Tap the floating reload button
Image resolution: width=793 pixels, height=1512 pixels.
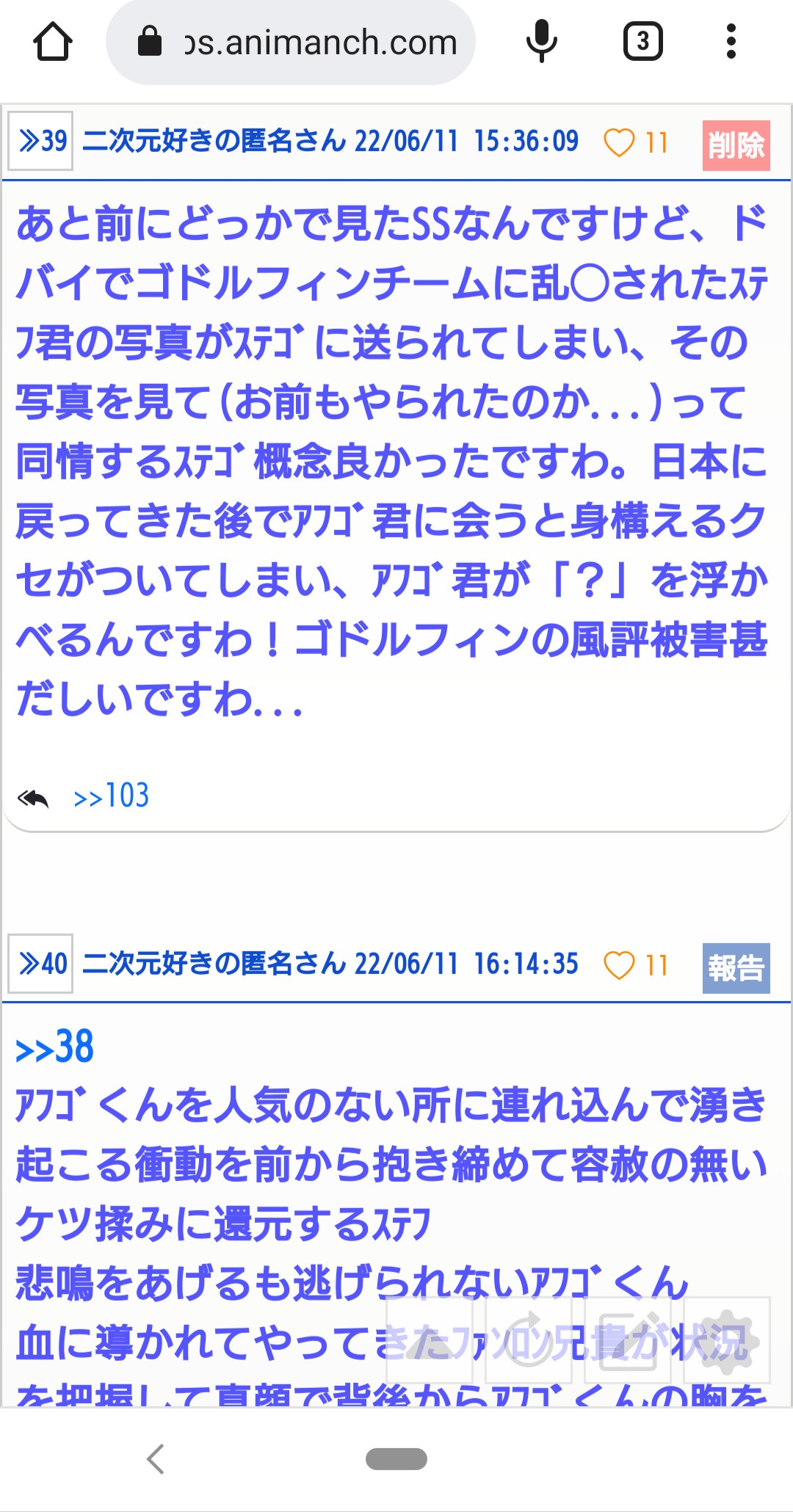tap(529, 1340)
